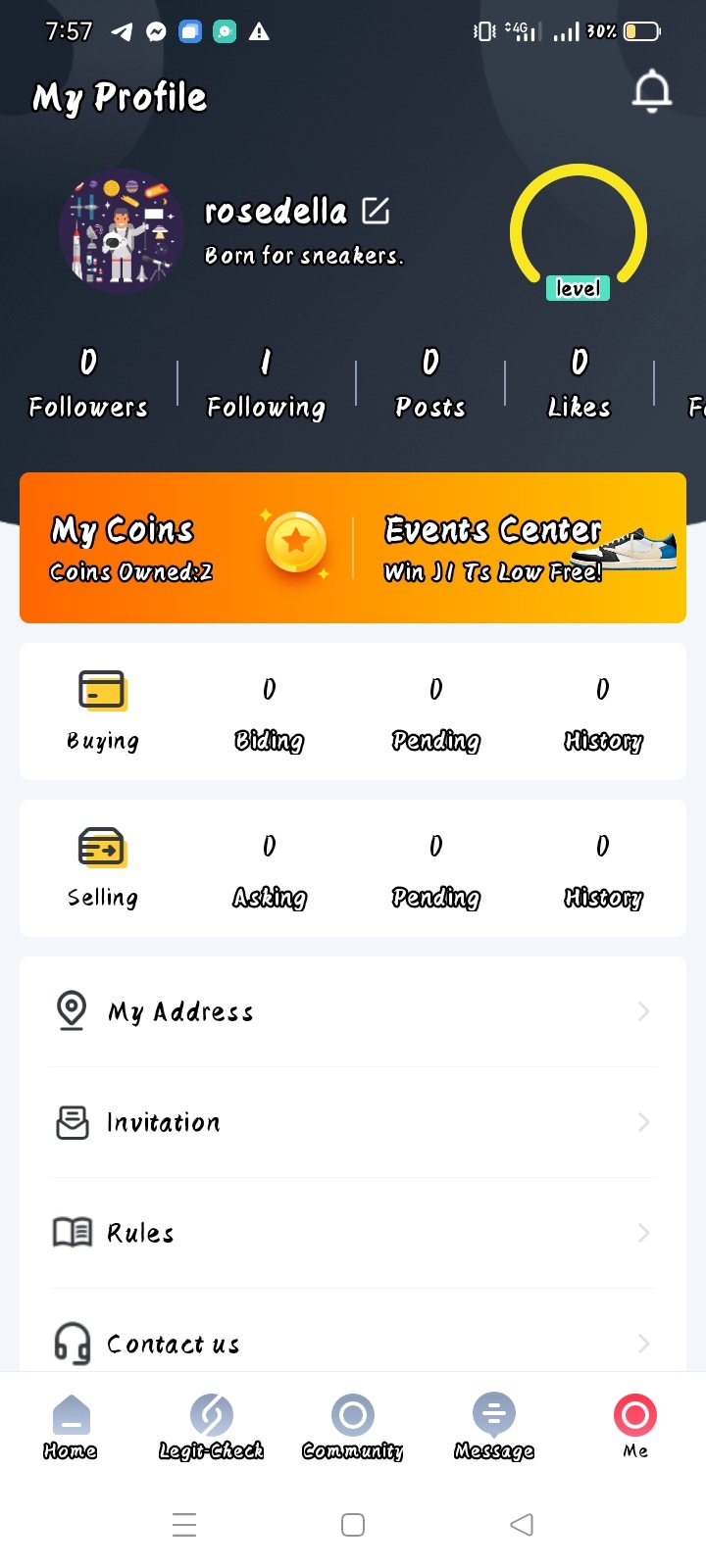The height and width of the screenshot is (1568, 706).
Task: View the Followers list
Action: click(x=88, y=384)
